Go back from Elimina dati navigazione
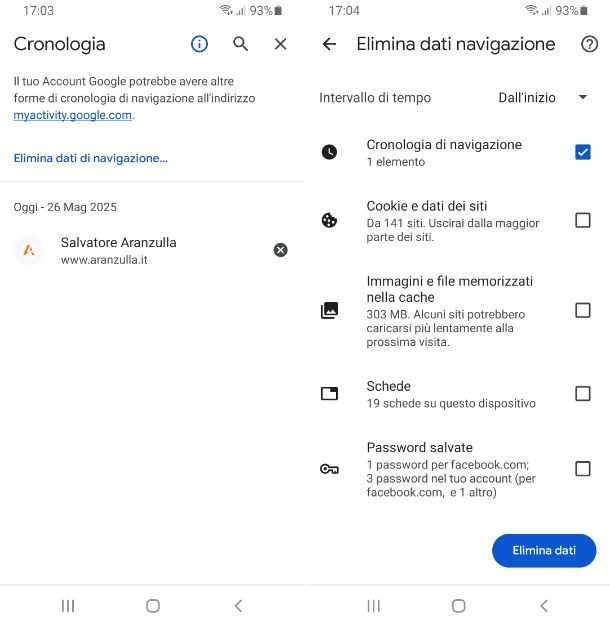Viewport: 610px width, 625px height. pyautogui.click(x=329, y=44)
